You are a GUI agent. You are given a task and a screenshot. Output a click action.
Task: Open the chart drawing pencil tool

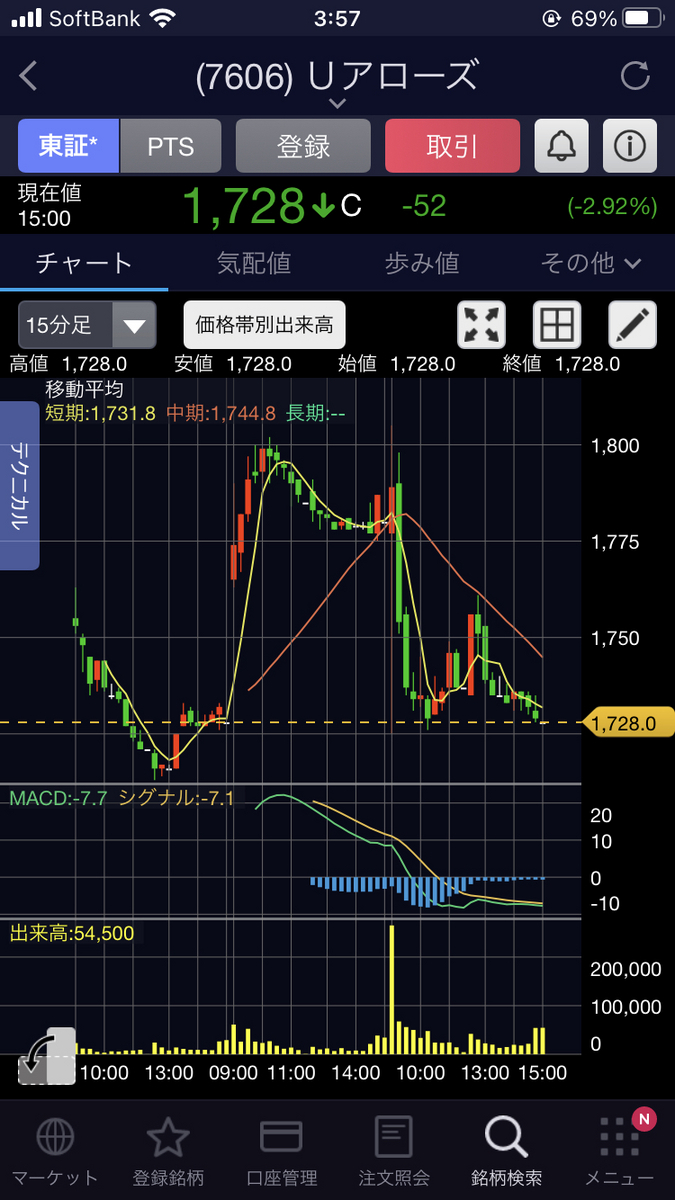pos(632,325)
